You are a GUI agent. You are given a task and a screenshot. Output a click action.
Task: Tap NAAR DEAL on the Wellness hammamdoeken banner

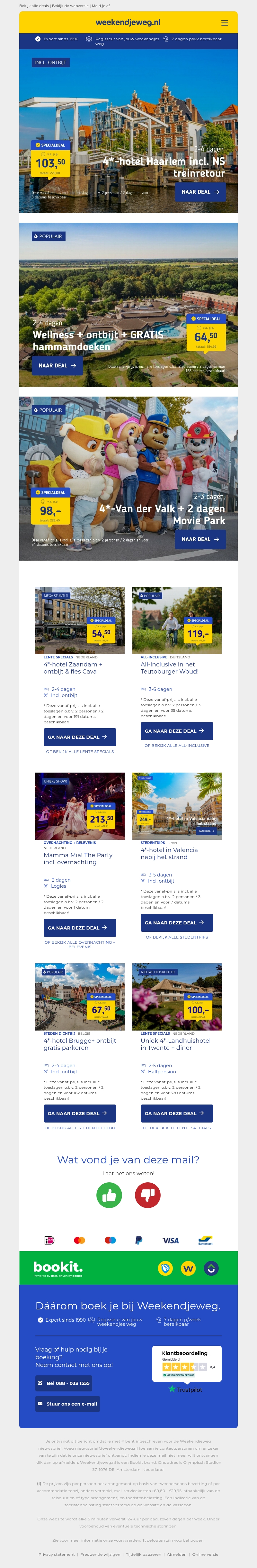coord(57,366)
